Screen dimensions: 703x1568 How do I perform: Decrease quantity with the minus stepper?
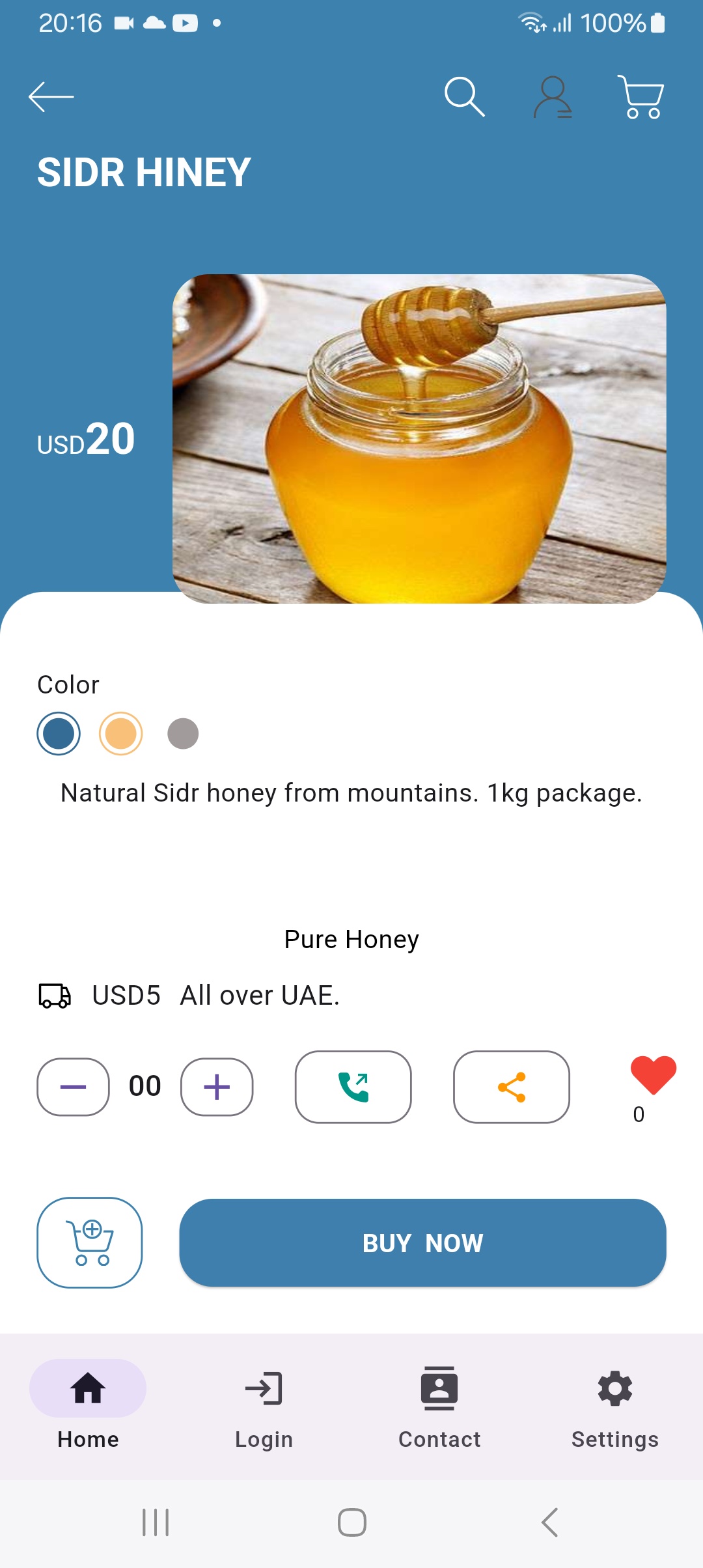click(72, 1086)
